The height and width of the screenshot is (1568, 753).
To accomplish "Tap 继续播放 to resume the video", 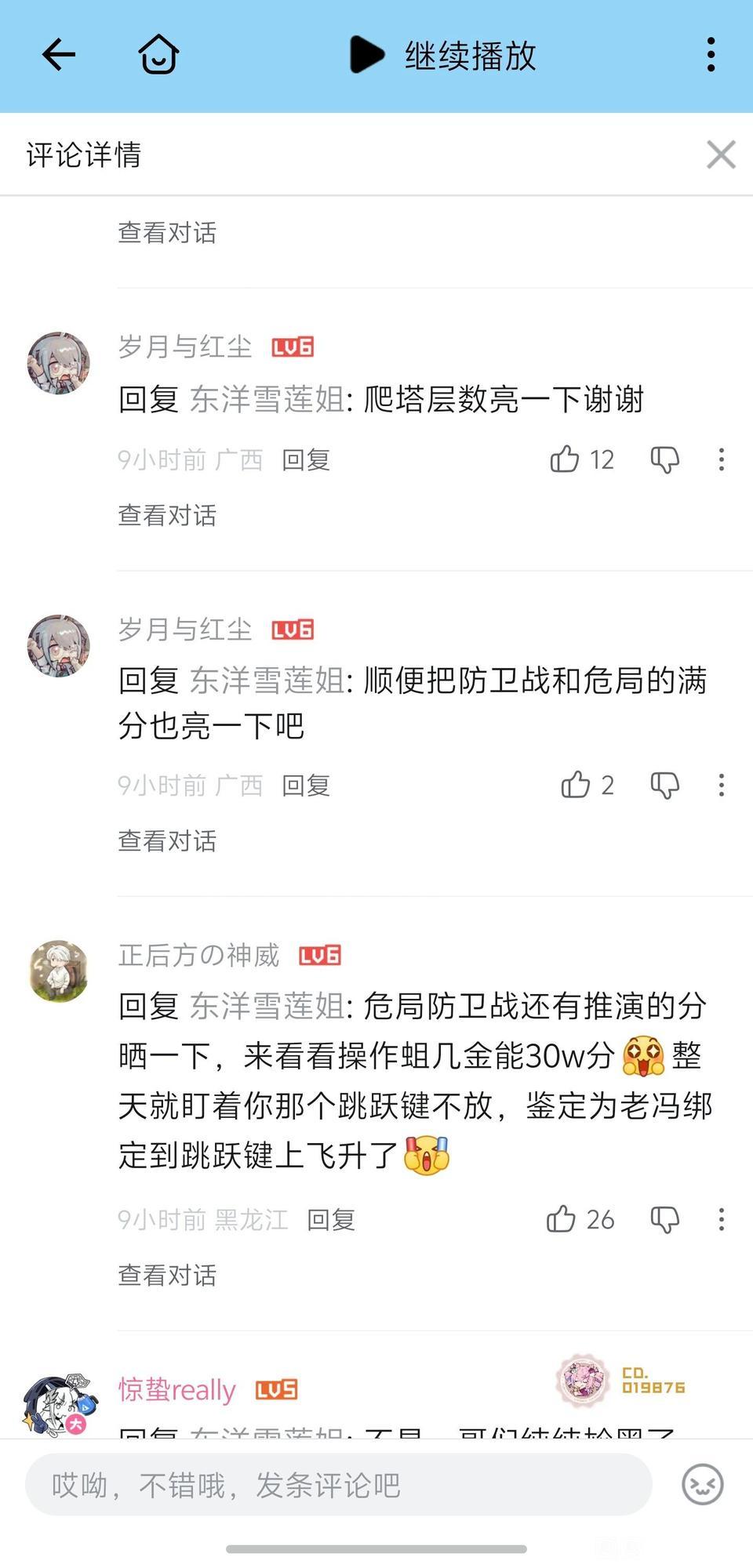I will coord(443,56).
